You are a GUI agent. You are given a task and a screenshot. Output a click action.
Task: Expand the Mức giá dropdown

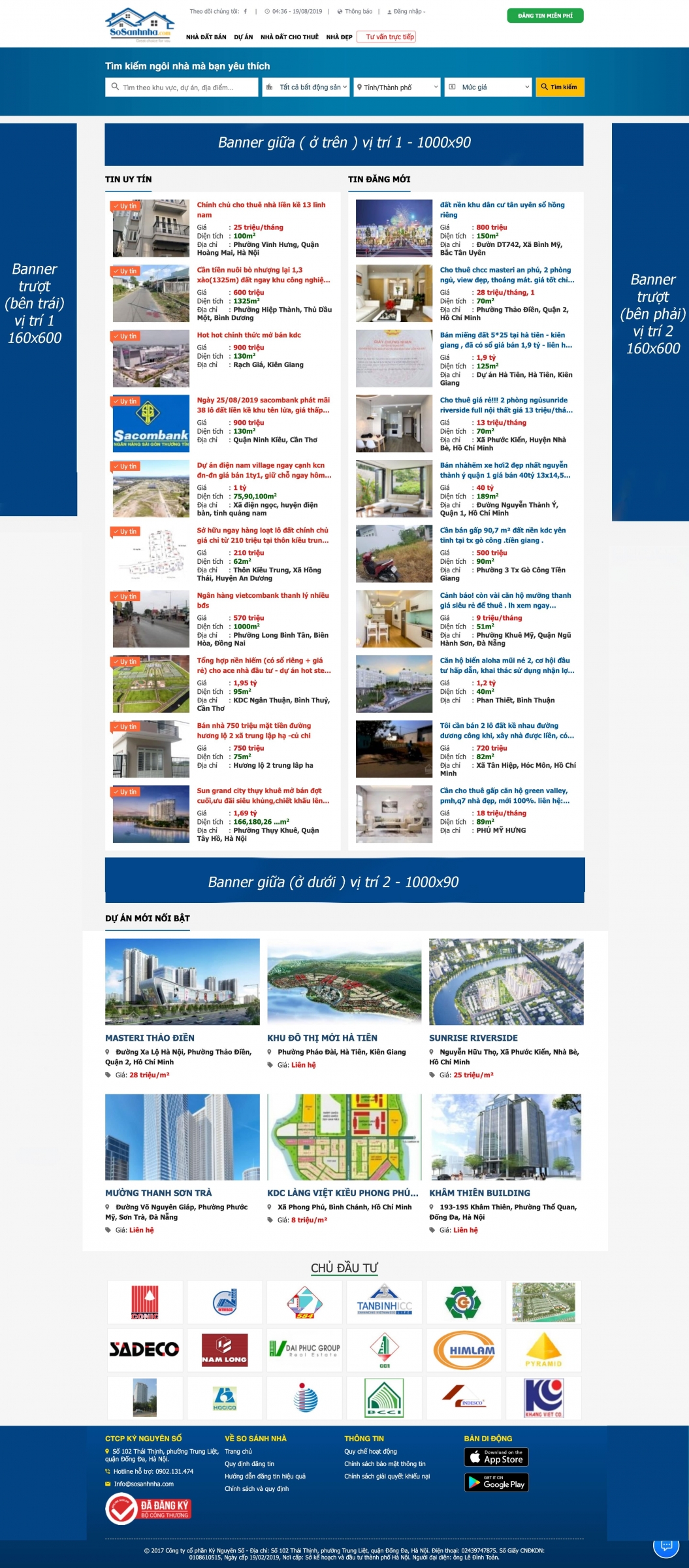(x=488, y=87)
